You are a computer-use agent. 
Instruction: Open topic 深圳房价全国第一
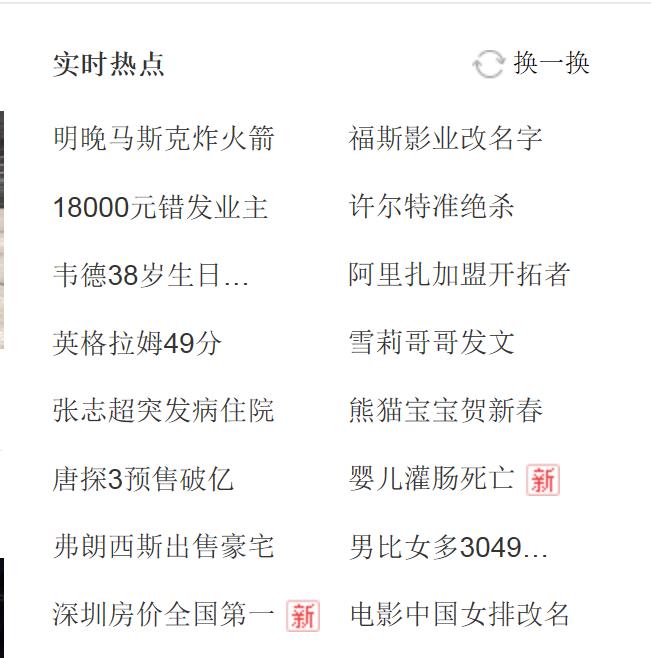(x=163, y=615)
